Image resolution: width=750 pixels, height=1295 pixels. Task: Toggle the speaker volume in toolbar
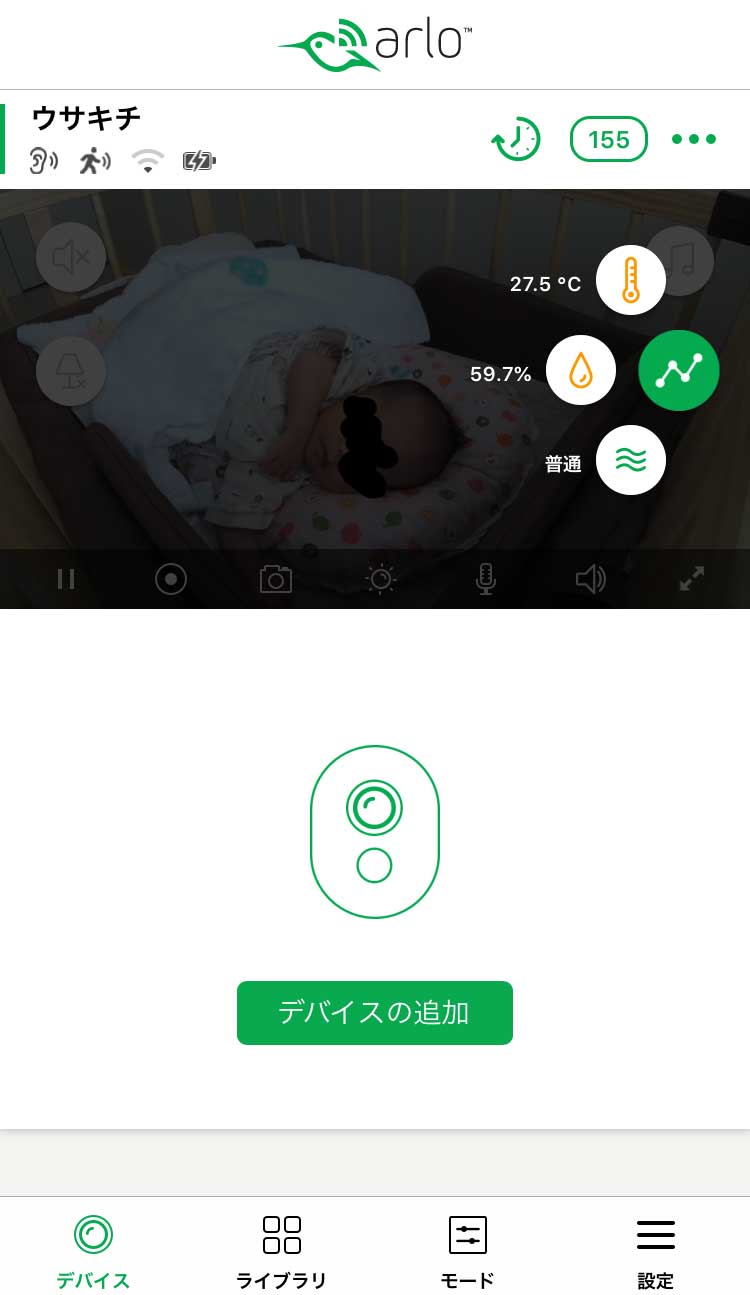(x=590, y=579)
